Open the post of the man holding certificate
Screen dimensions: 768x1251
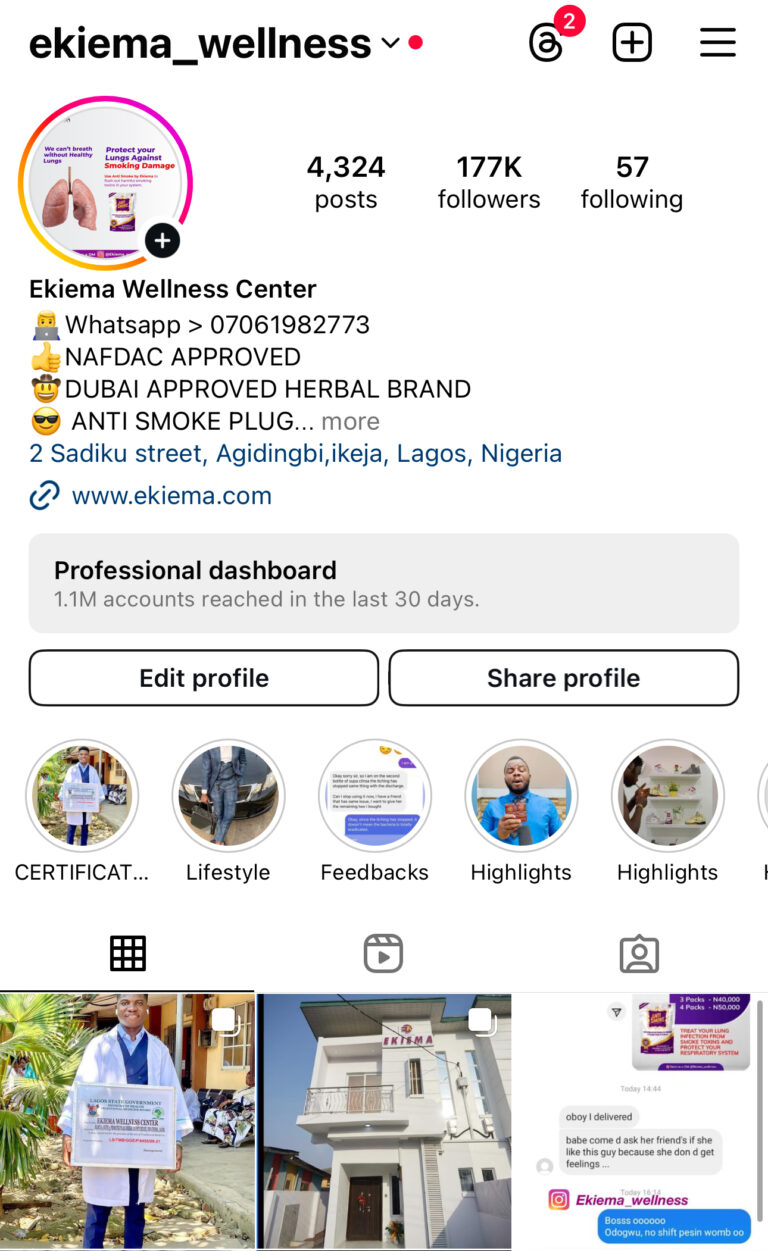(127, 1121)
